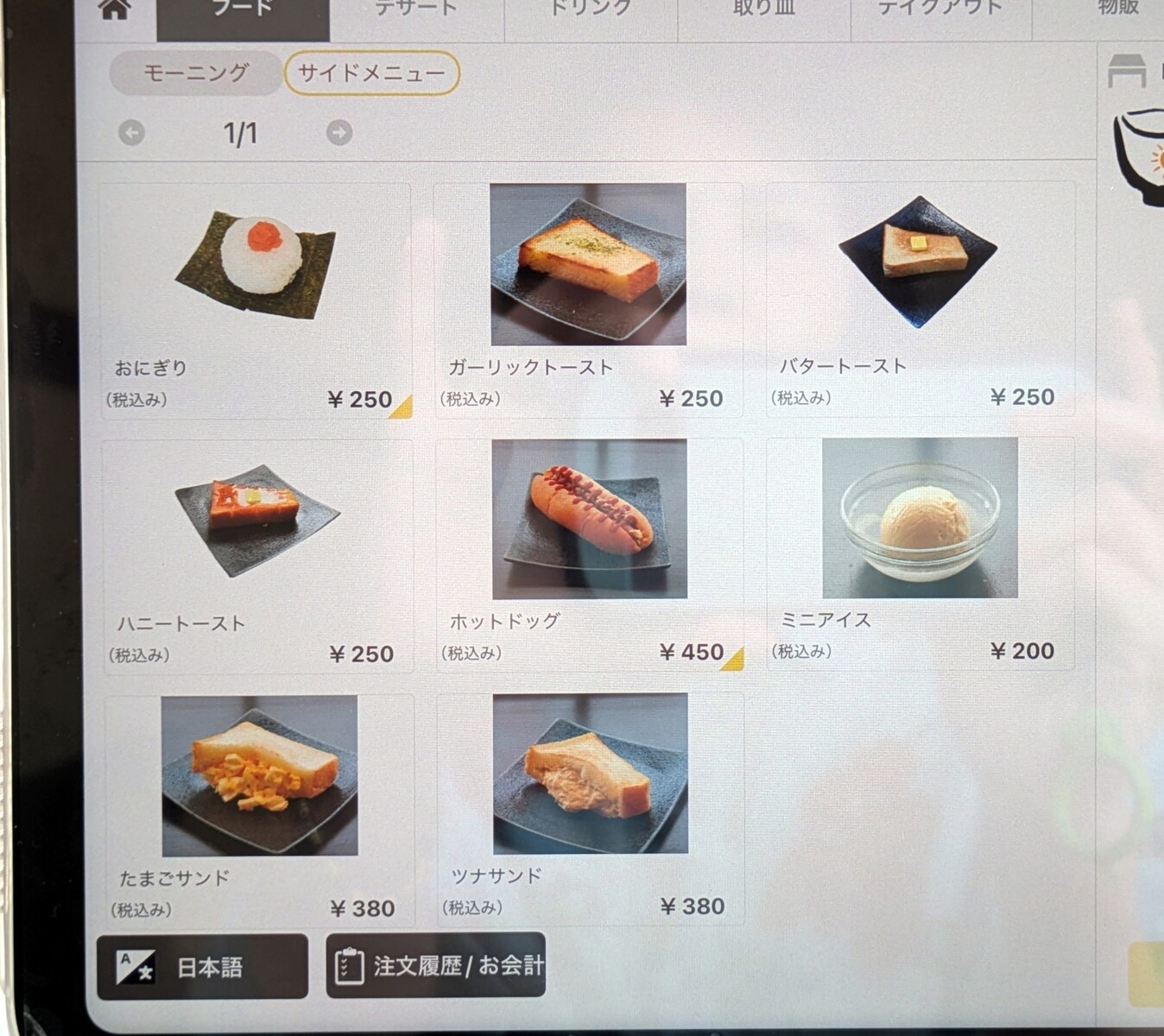Screen dimensions: 1164x1036
Task: Select the ミニアイス item
Action: (920, 553)
